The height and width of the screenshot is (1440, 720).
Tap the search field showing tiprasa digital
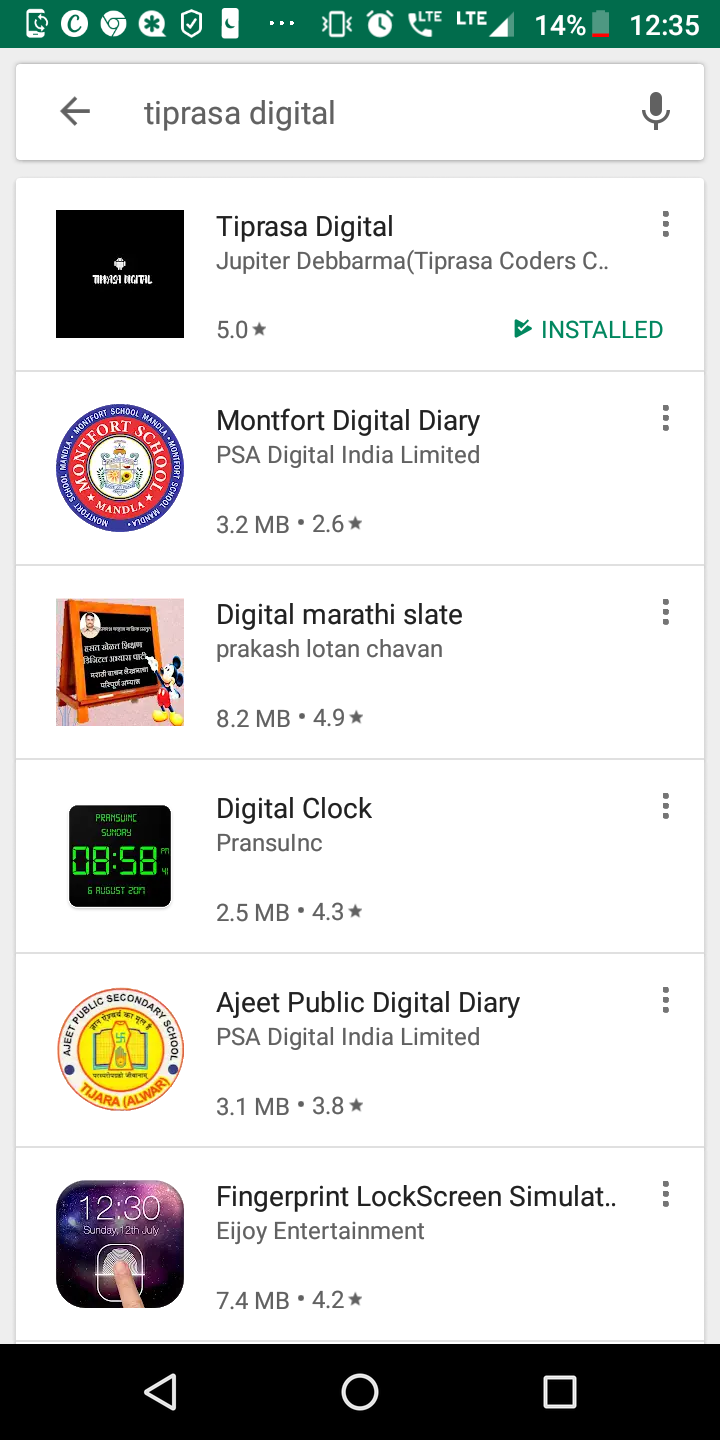(x=300, y=112)
